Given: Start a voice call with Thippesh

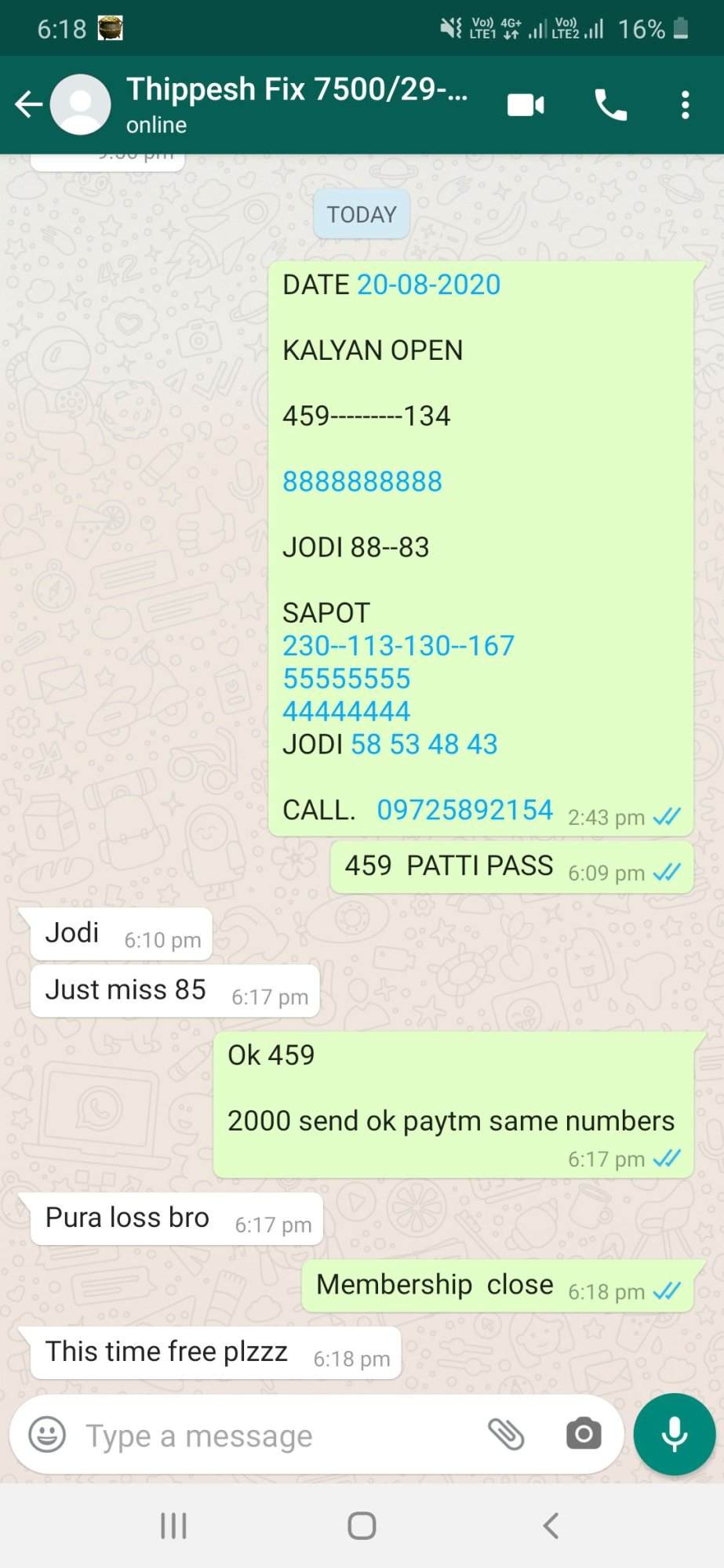Looking at the screenshot, I should (x=610, y=104).
